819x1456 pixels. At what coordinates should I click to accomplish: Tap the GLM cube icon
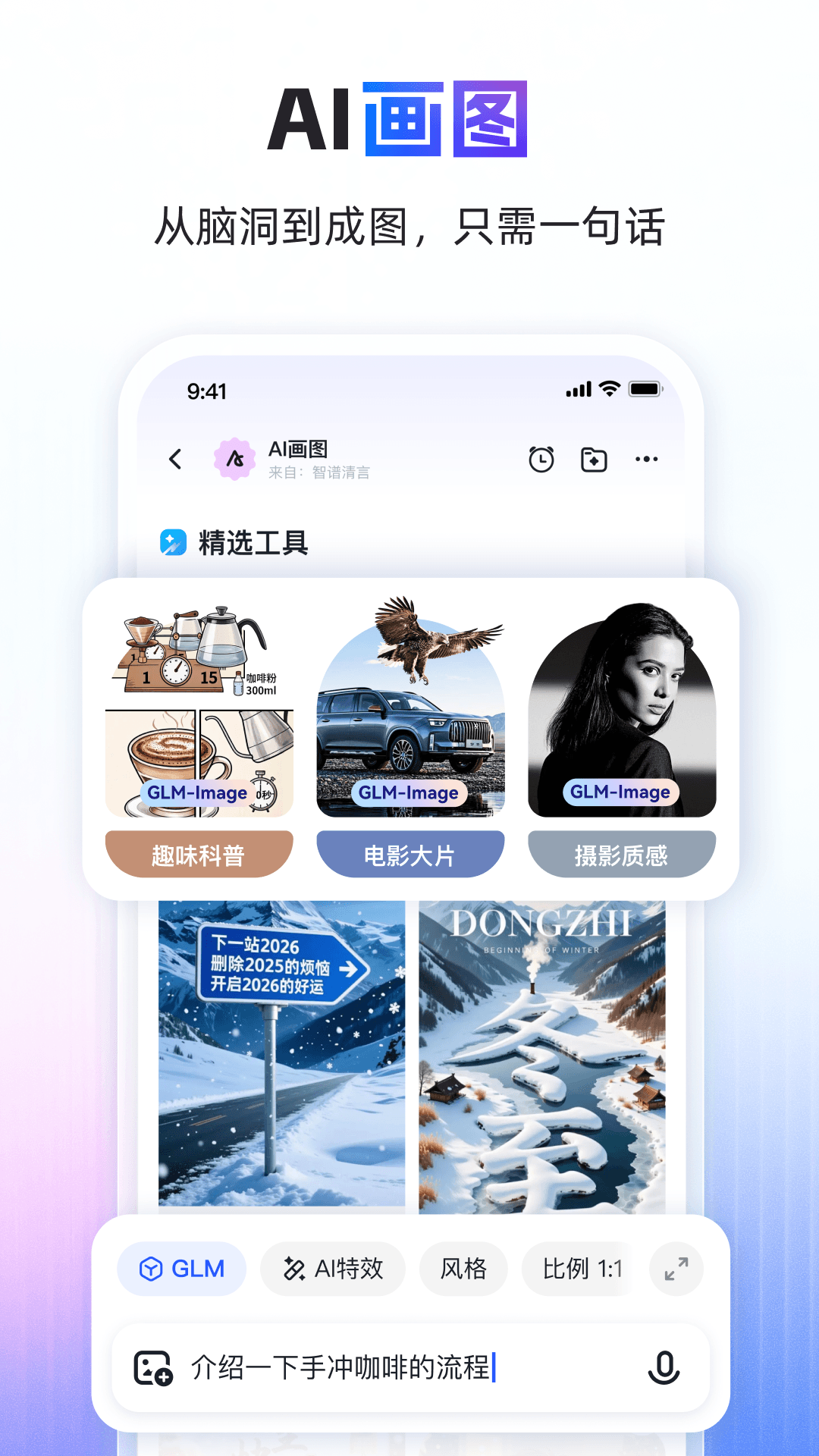tap(151, 1268)
